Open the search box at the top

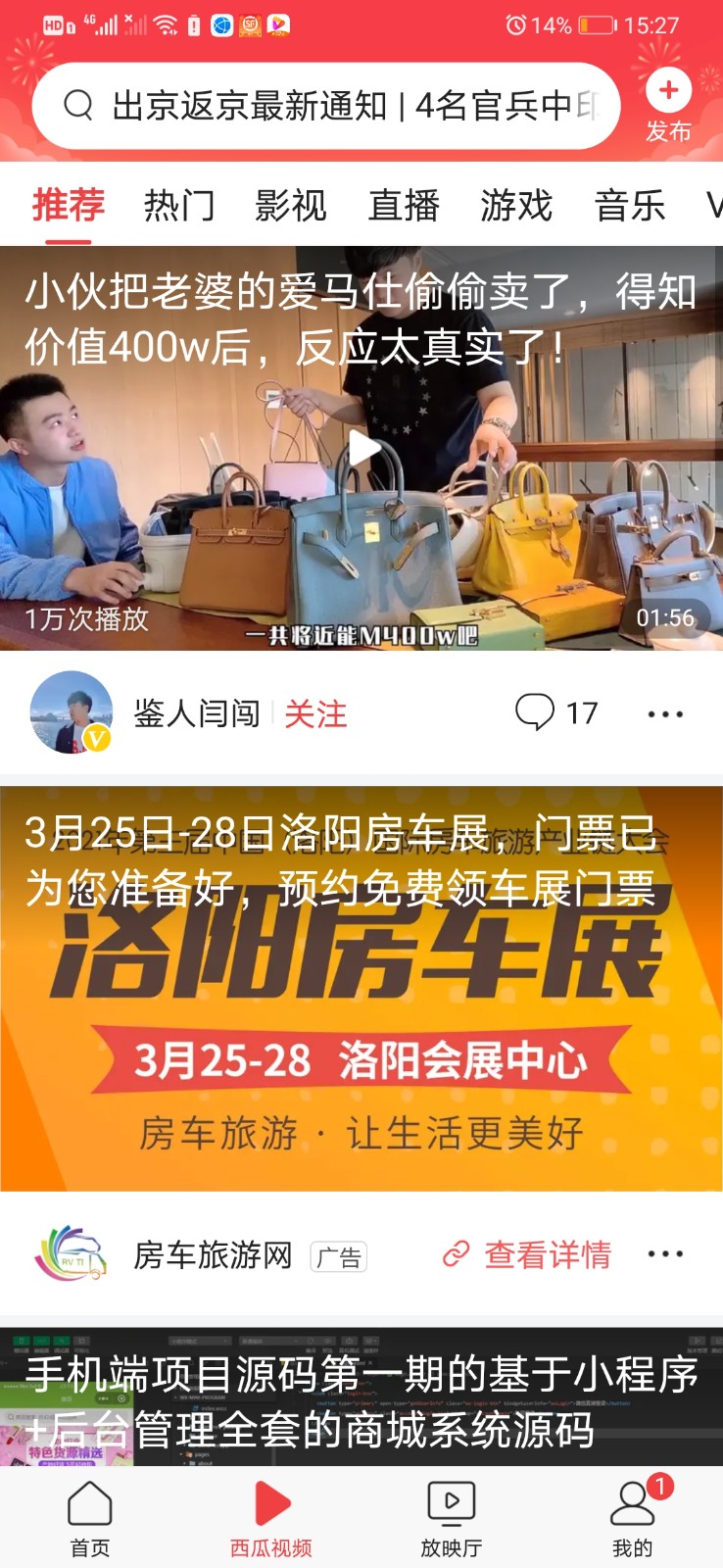pyautogui.click(x=326, y=105)
